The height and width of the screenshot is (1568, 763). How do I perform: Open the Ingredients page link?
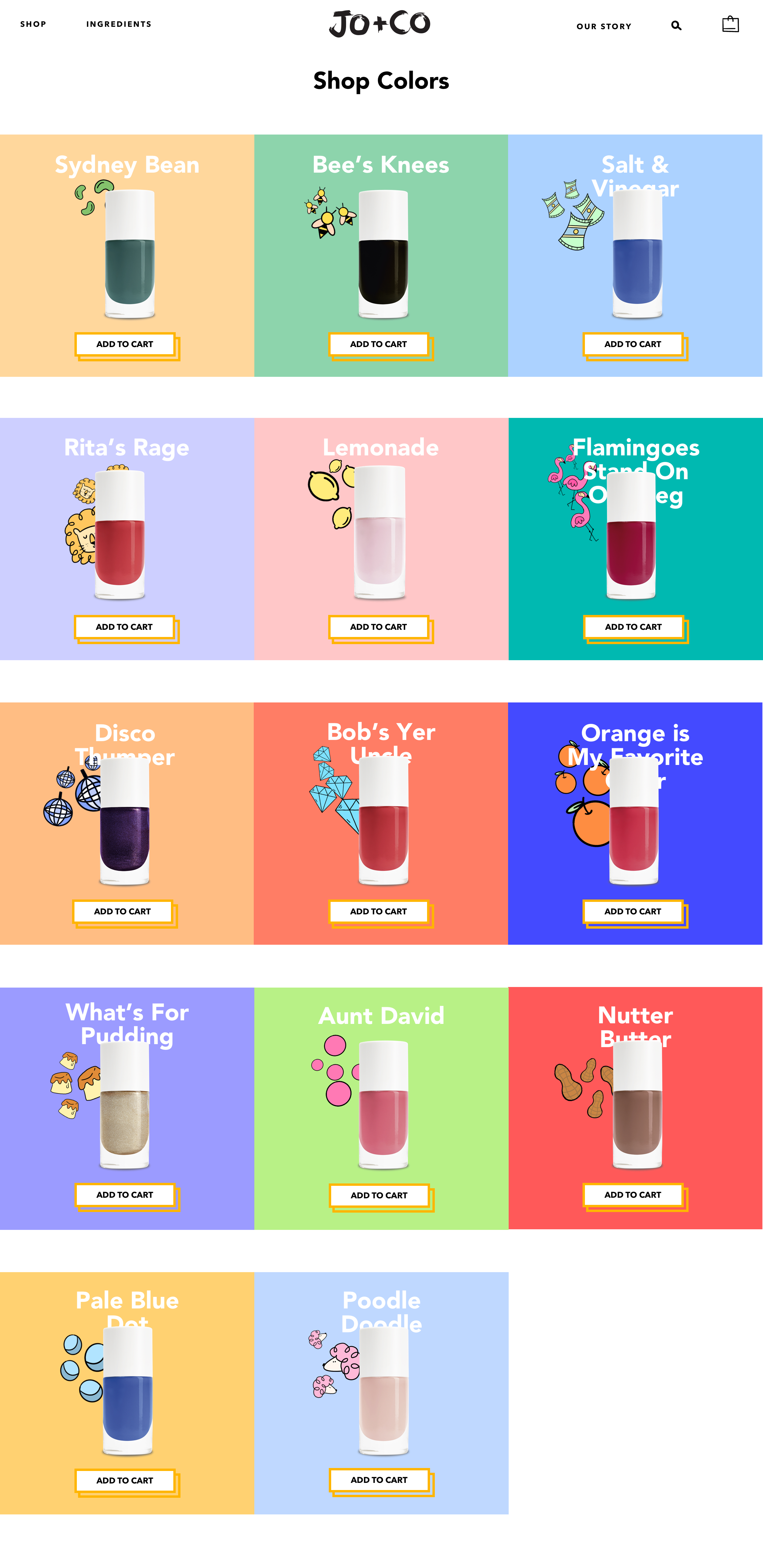click(x=119, y=24)
